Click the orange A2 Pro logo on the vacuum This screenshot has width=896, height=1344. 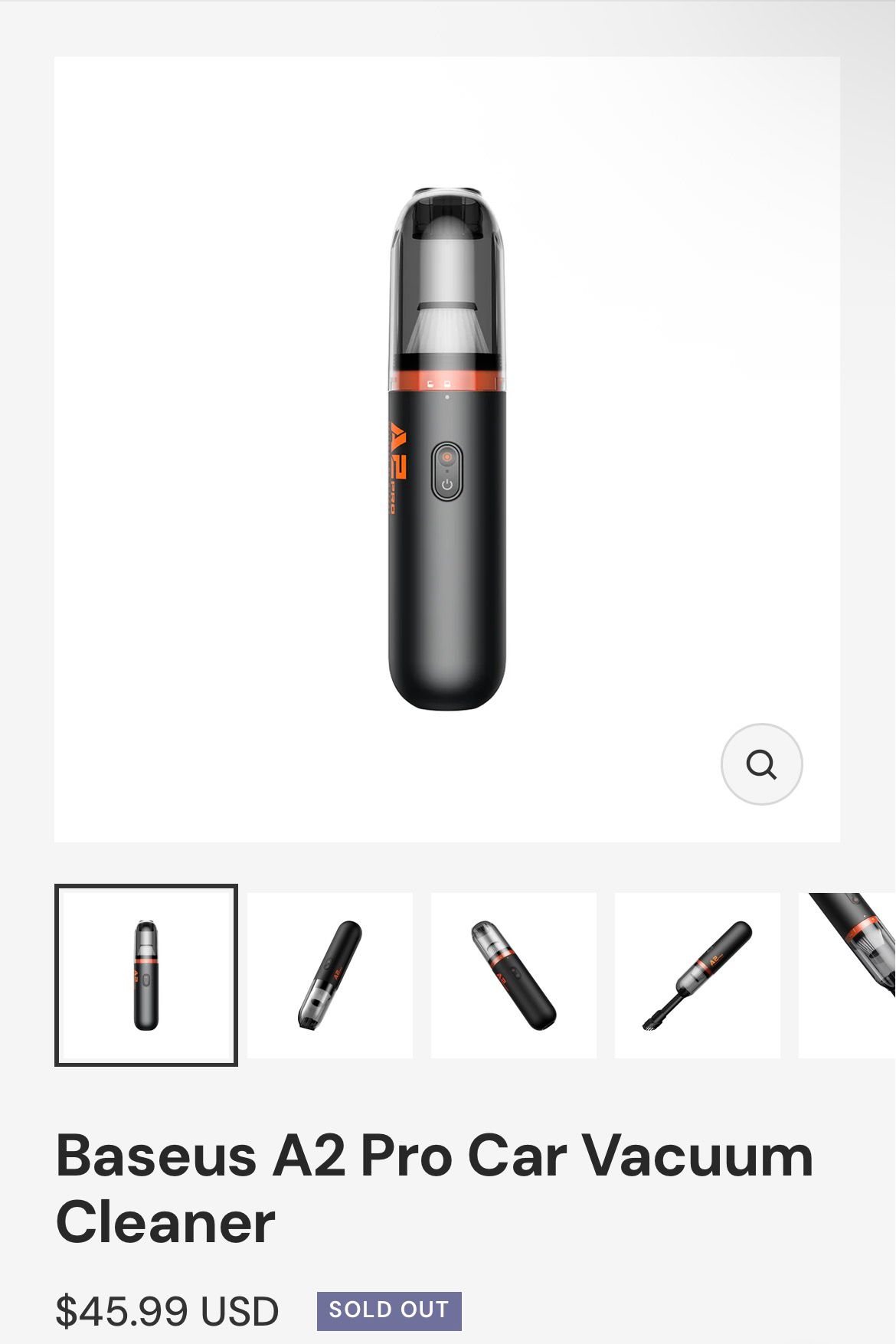397,467
